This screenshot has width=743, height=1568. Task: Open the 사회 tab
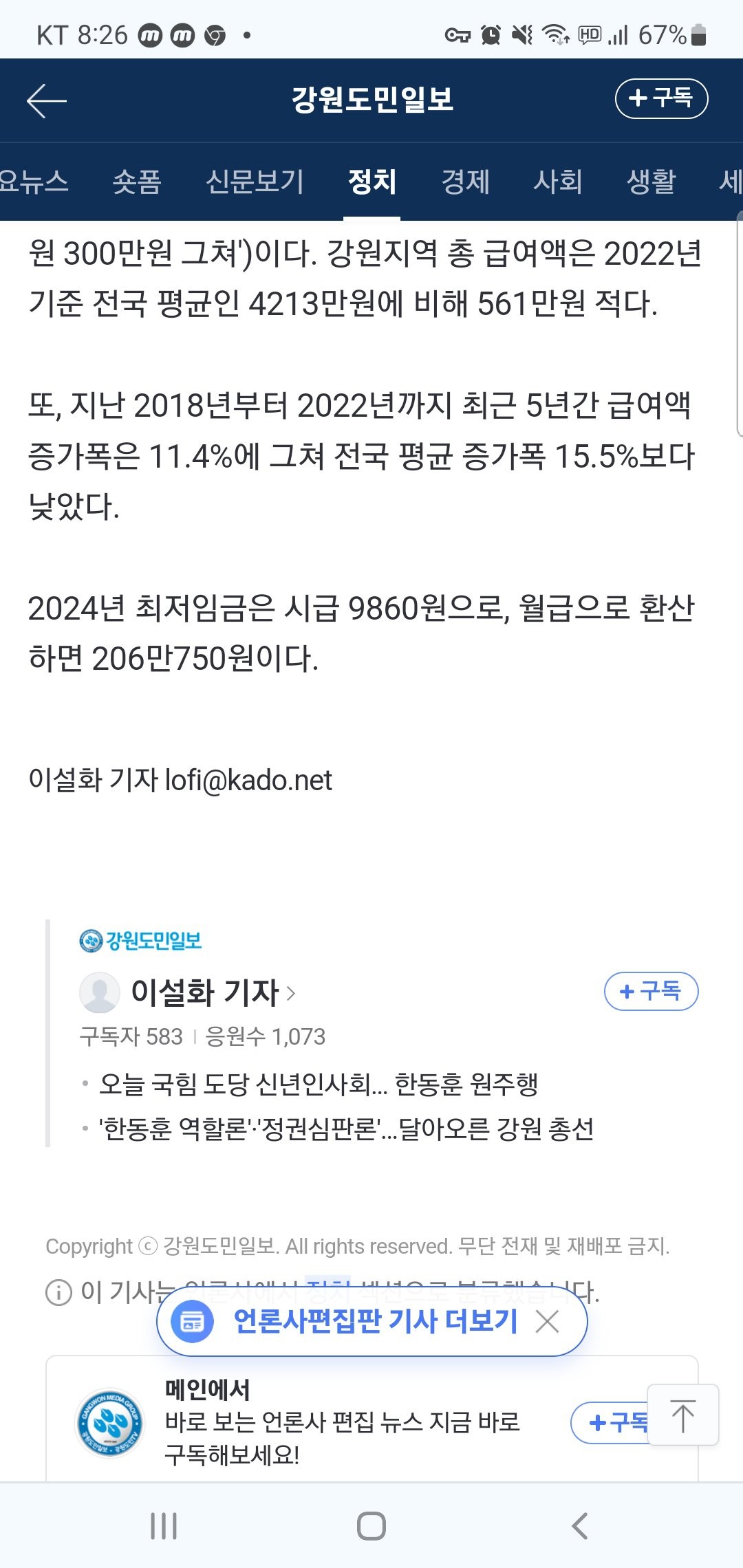click(x=558, y=182)
